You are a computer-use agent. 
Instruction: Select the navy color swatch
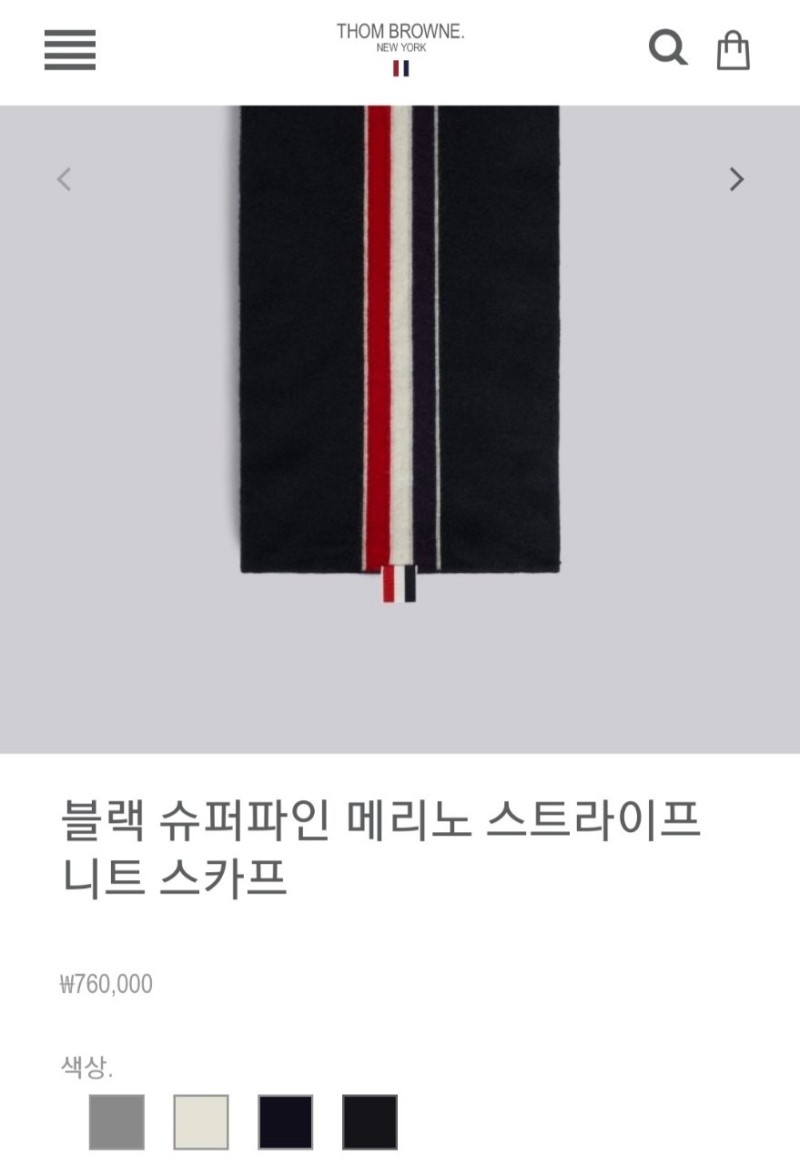tap(285, 1122)
